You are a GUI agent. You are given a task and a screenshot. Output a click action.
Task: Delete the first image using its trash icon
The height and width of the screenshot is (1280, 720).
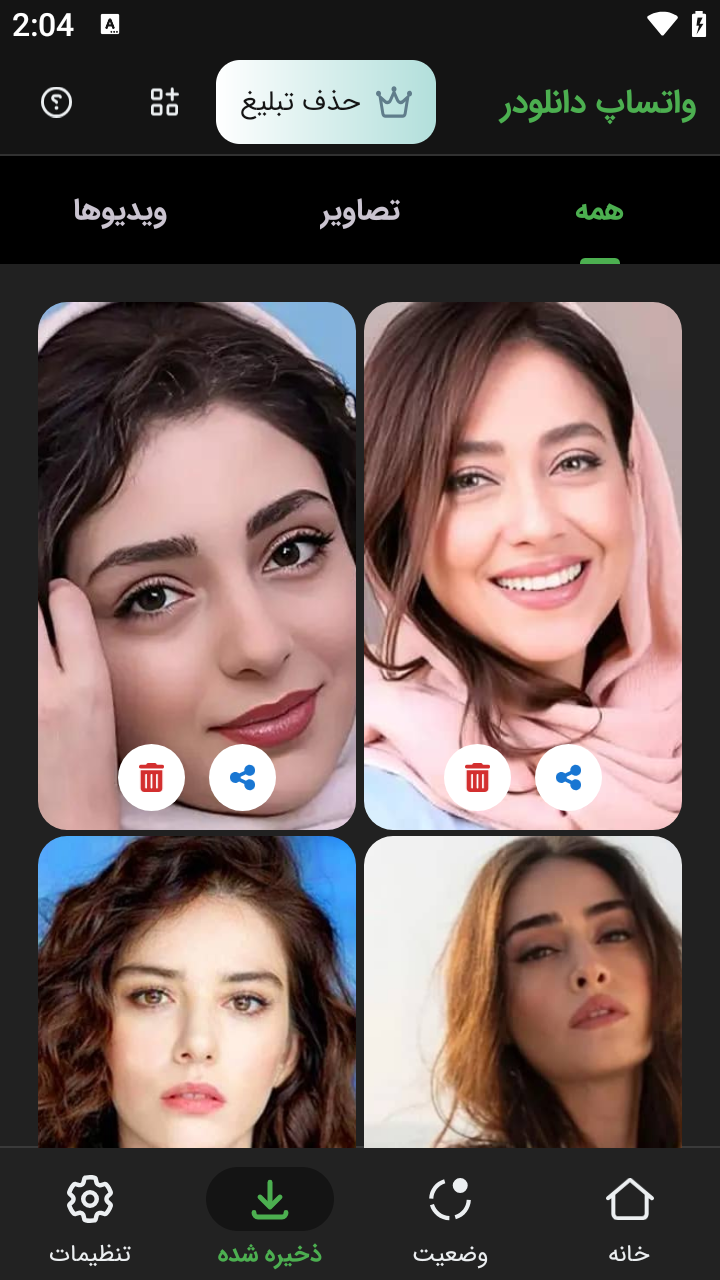151,777
